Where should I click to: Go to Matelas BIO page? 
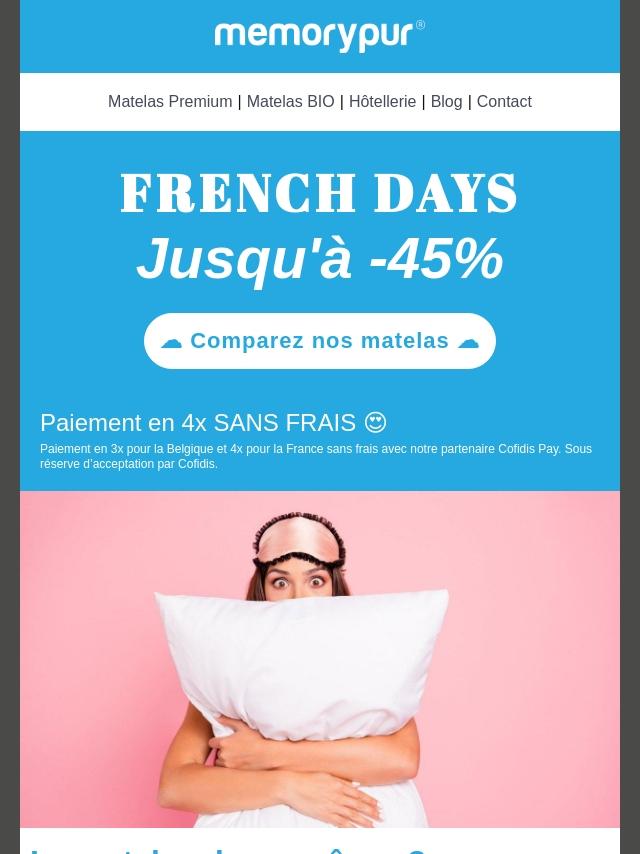(290, 102)
